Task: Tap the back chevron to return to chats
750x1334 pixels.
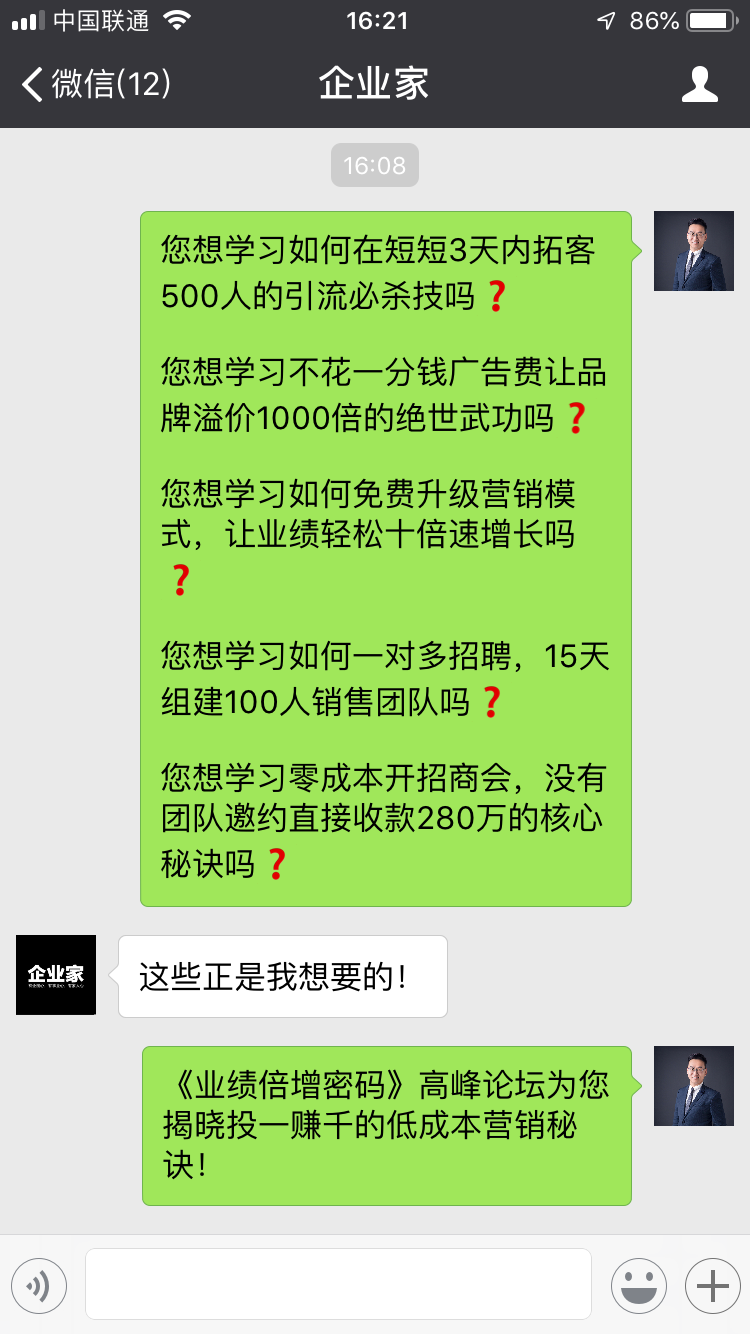Action: (x=30, y=85)
